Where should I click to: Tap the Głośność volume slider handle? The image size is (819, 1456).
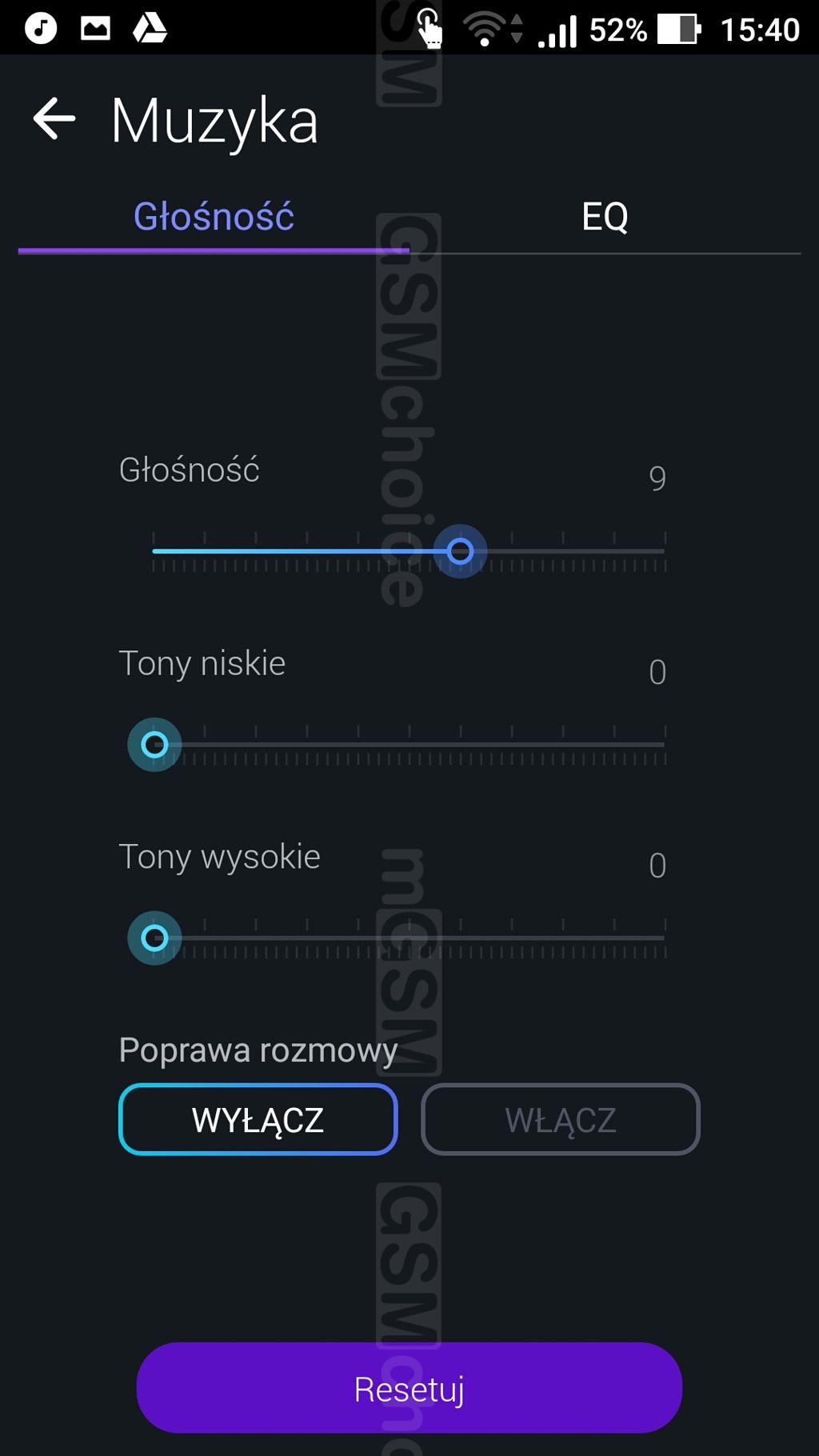pos(460,551)
